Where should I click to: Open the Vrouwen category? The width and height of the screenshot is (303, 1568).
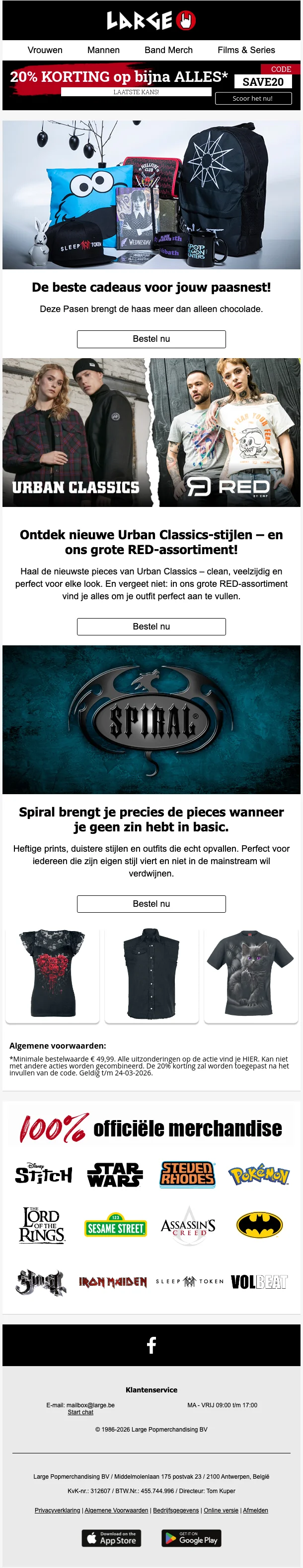coord(45,50)
